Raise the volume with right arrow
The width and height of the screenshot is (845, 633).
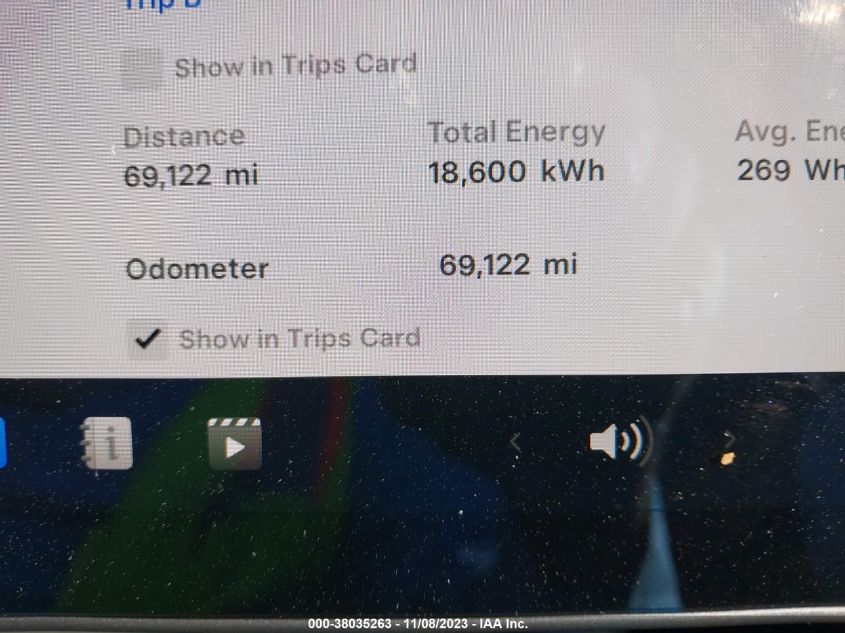[x=729, y=441]
